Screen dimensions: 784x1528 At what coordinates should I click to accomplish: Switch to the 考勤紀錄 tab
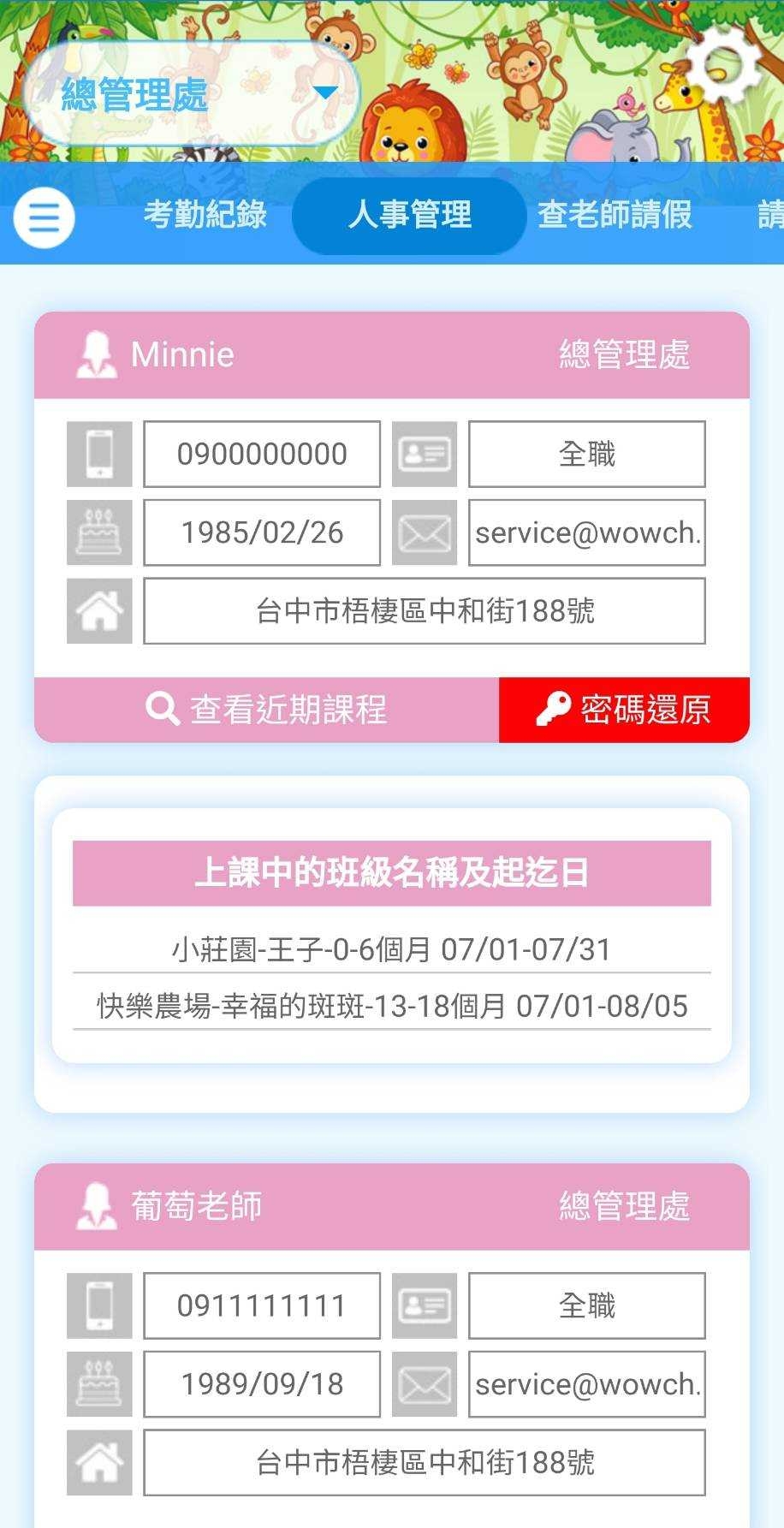click(x=205, y=214)
